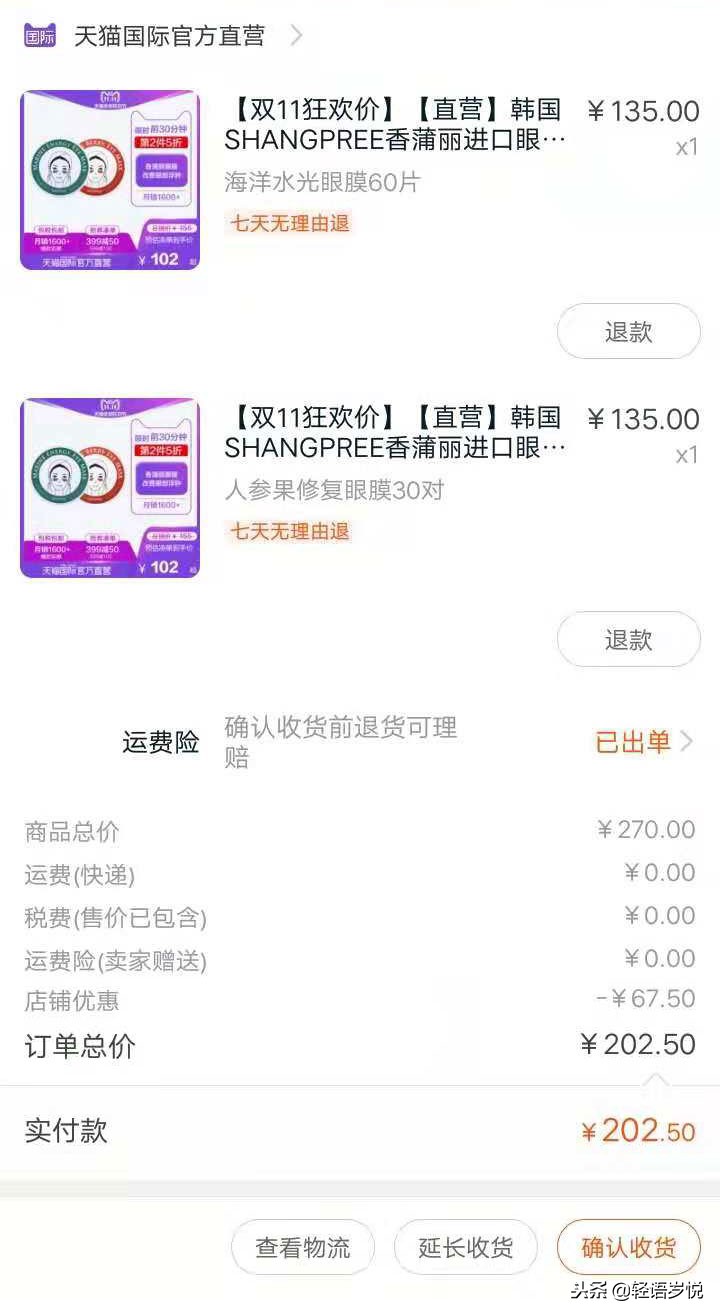The height and width of the screenshot is (1316, 720).
Task: Request 退款 for the ocean eye mask
Action: [628, 331]
